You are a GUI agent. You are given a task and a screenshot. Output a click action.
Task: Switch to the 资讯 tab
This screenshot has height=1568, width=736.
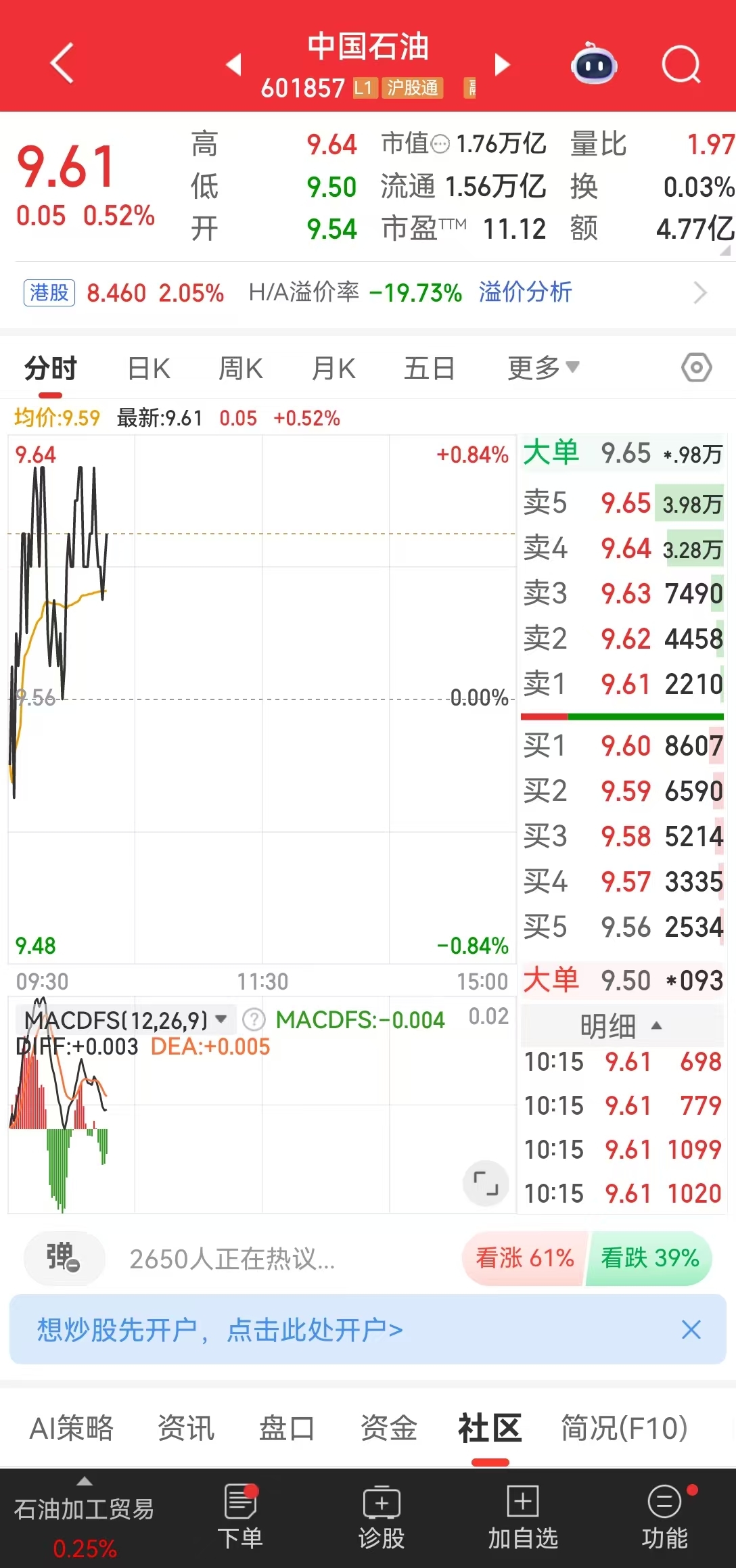186,1428
